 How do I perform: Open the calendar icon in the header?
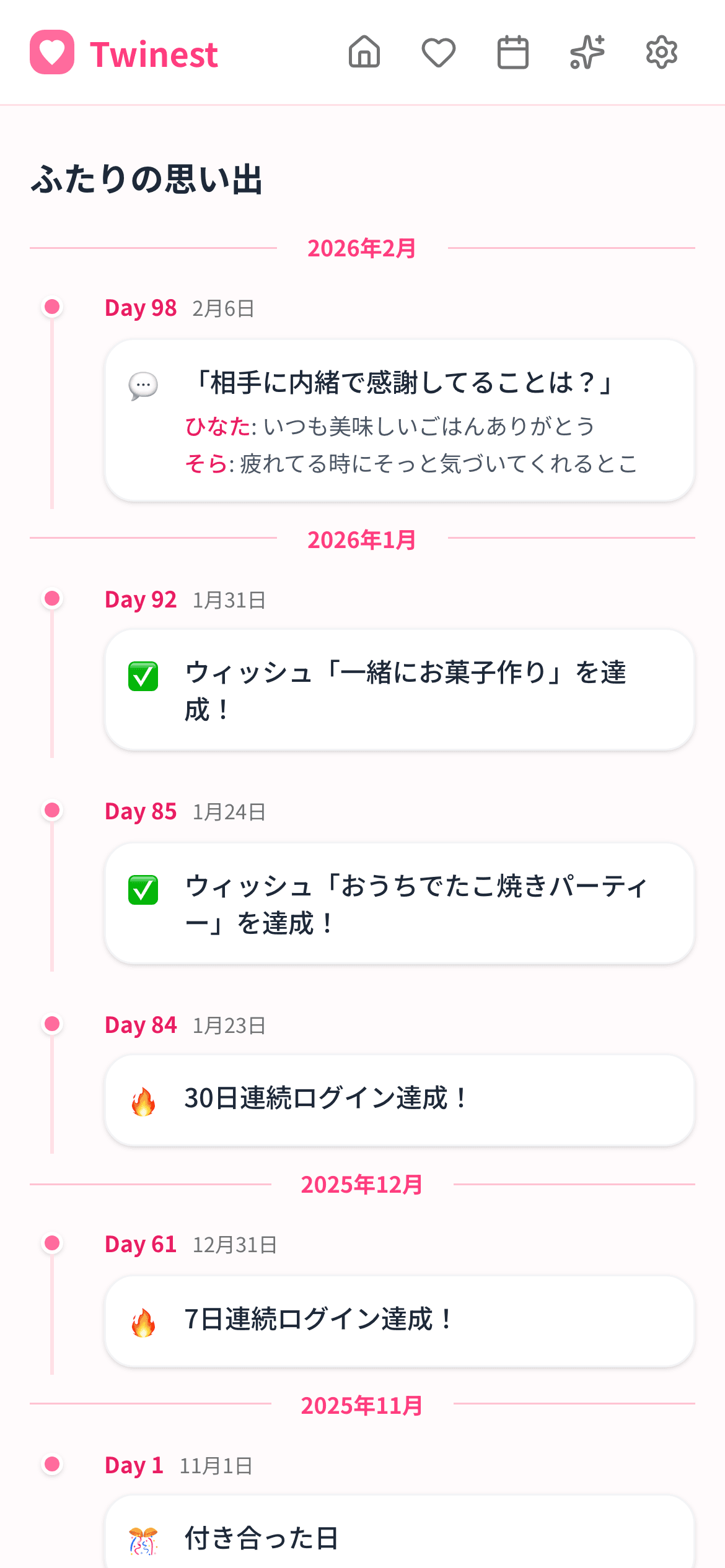coord(513,54)
